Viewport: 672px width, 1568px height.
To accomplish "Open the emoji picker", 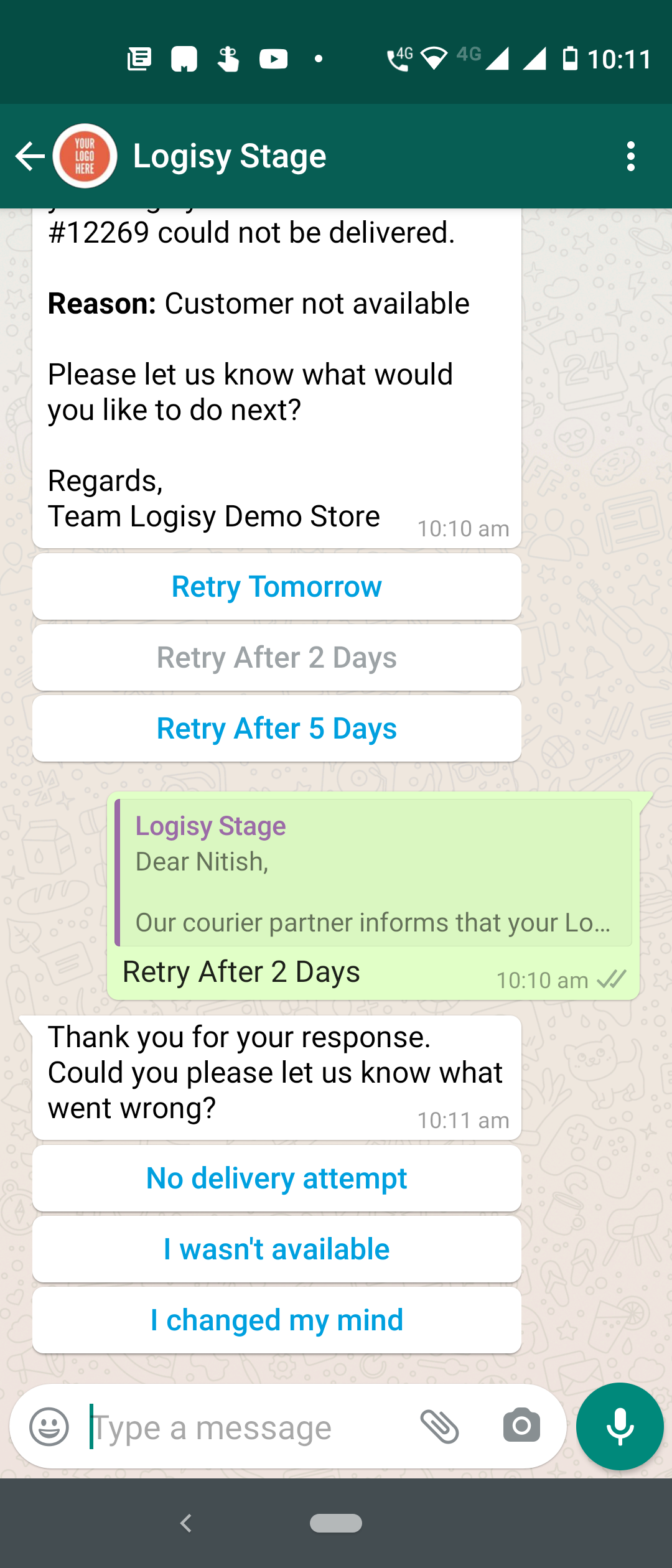I will click(49, 1427).
